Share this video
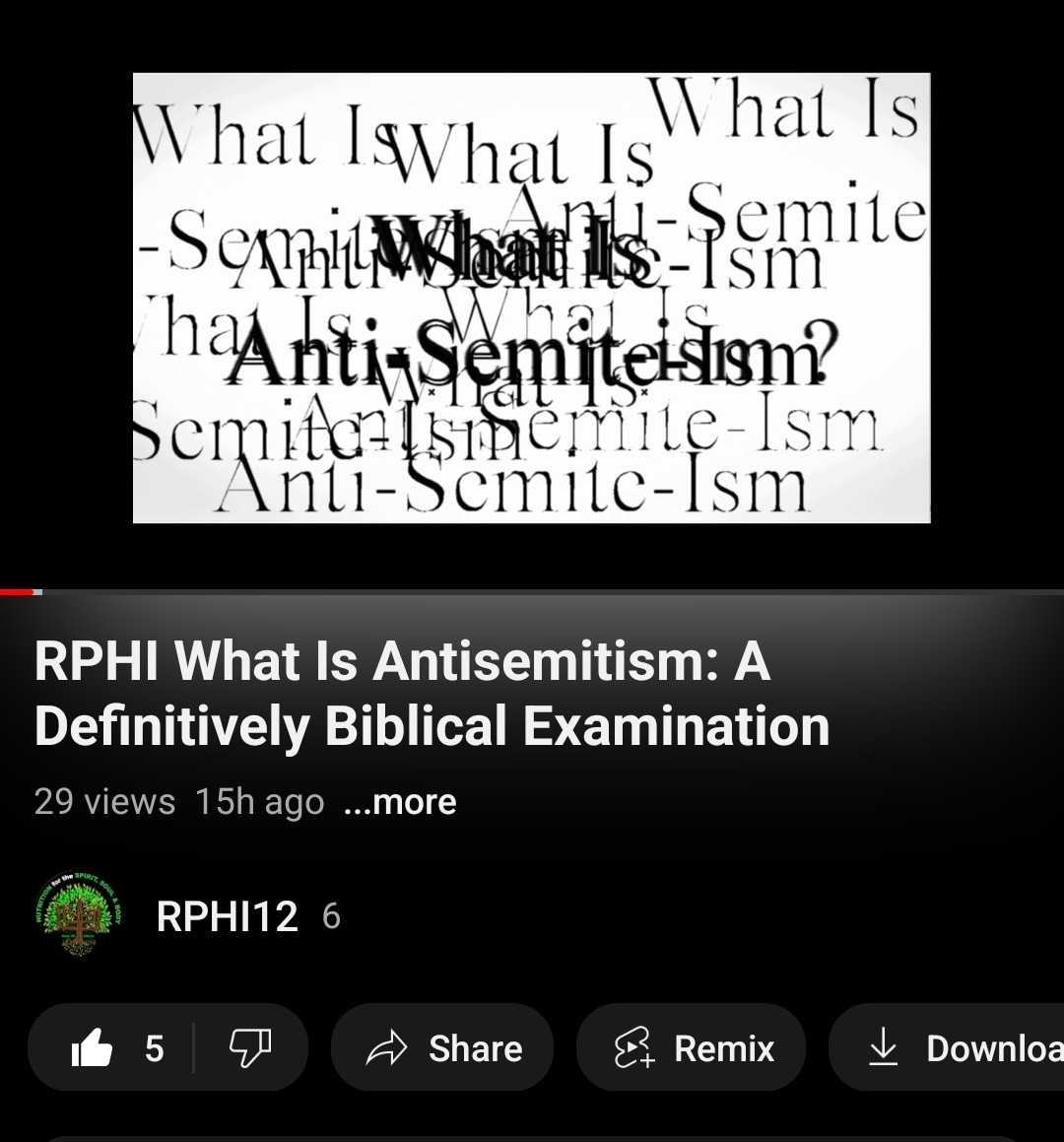1064x1142 pixels. point(442,1048)
